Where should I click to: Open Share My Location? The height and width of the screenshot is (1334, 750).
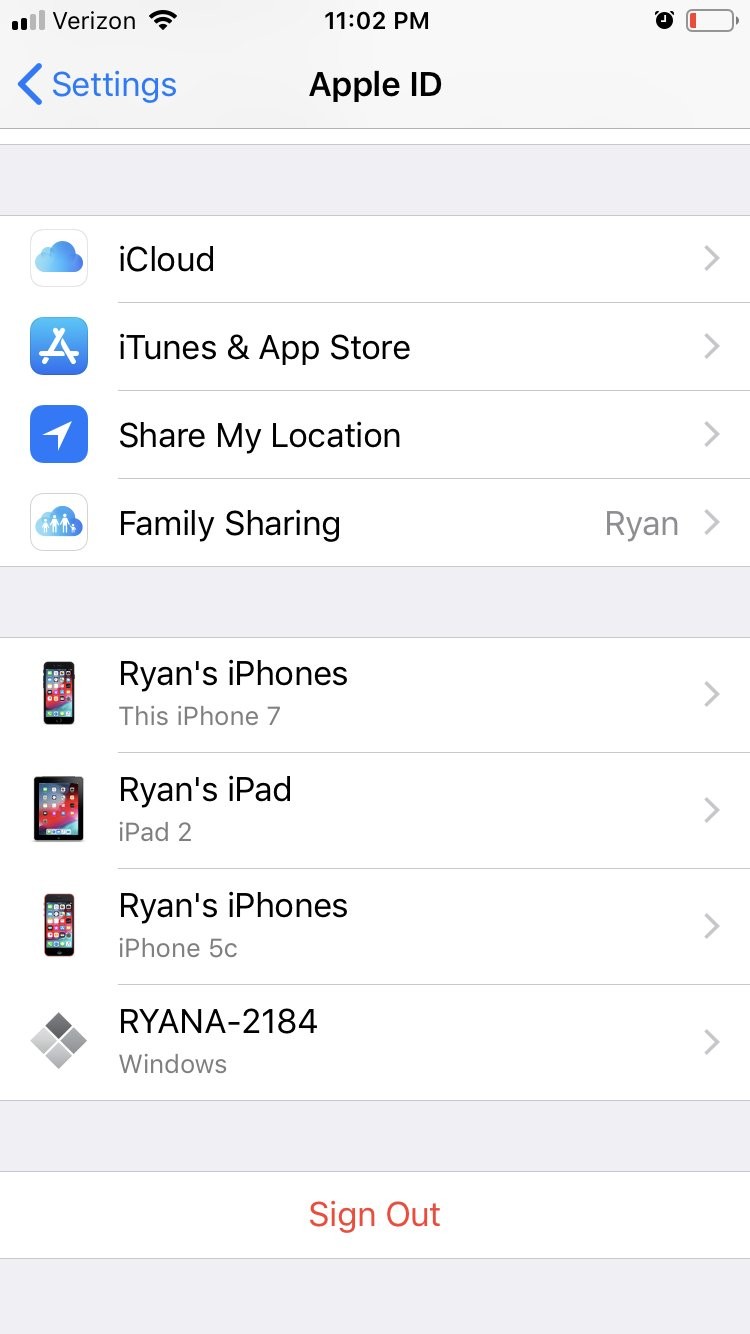coord(375,435)
